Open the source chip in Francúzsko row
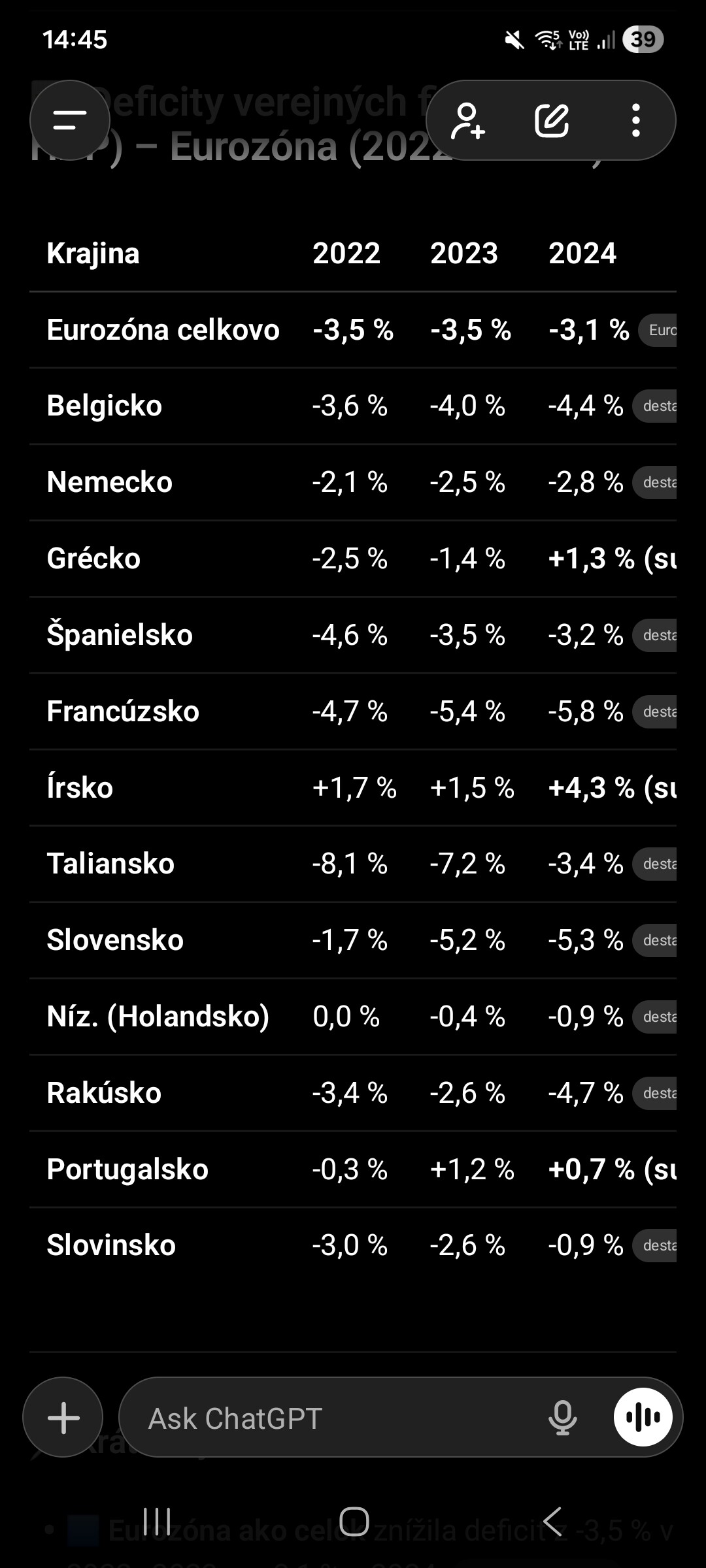The image size is (706, 1568). pos(656,711)
